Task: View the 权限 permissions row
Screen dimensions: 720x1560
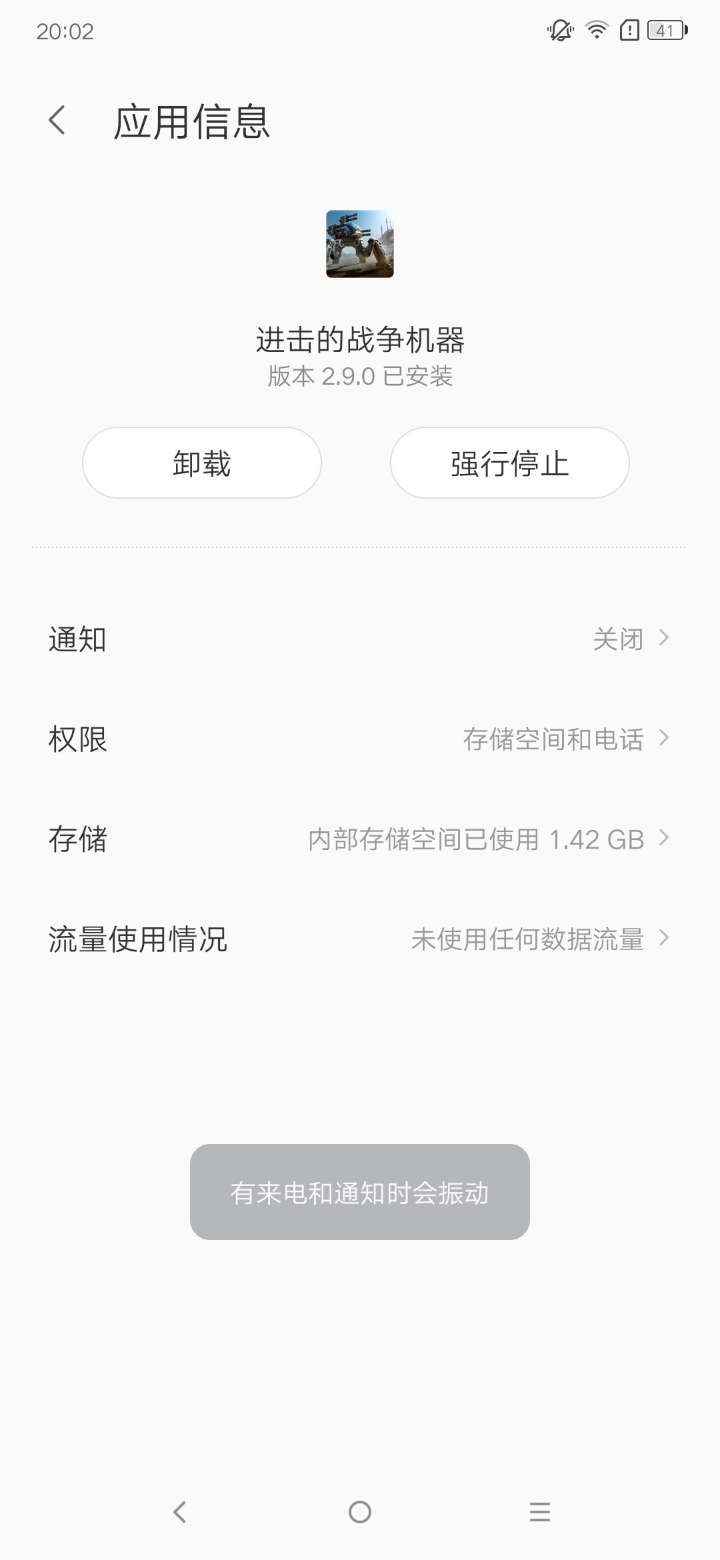Action: (x=359, y=739)
